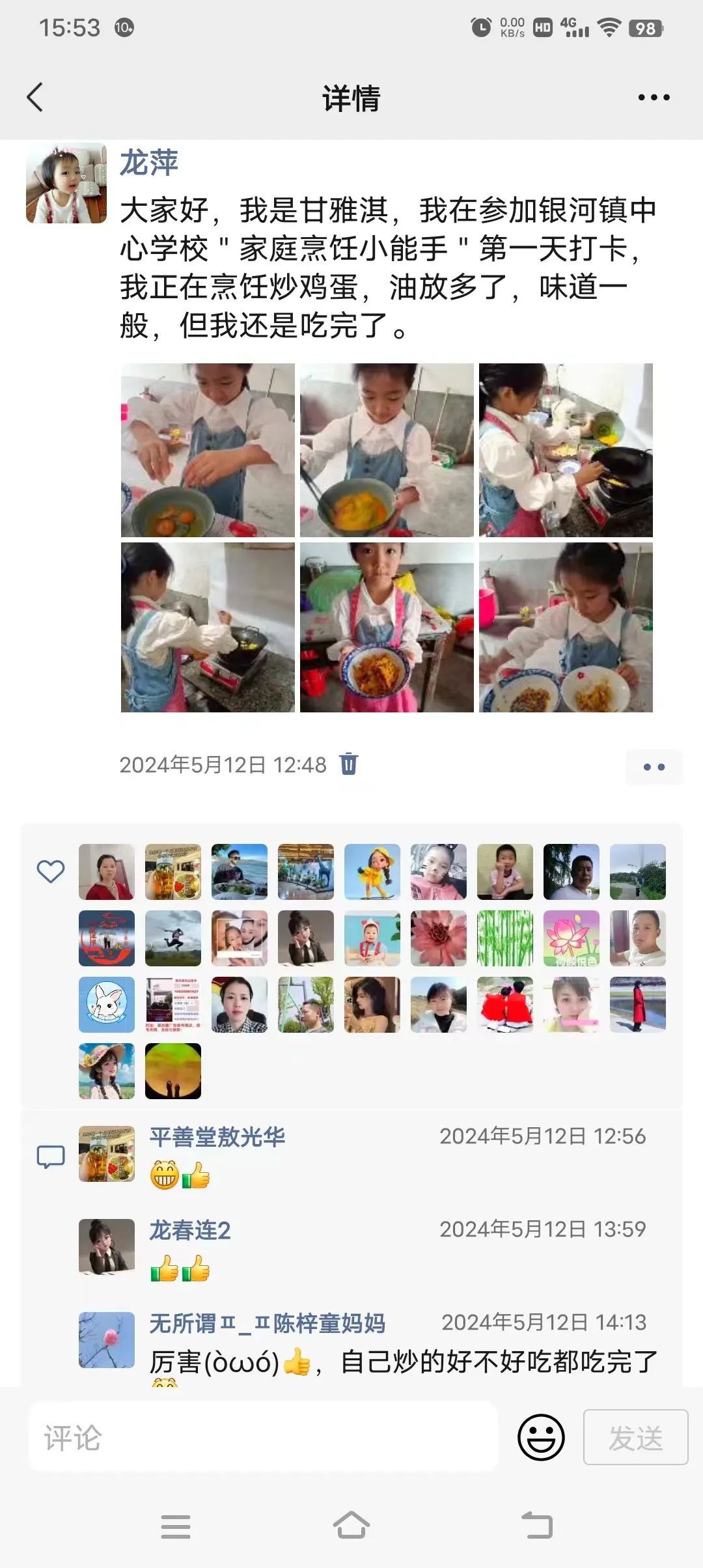703x1568 pixels.
Task: Go to the system home screen
Action: pos(351,1526)
